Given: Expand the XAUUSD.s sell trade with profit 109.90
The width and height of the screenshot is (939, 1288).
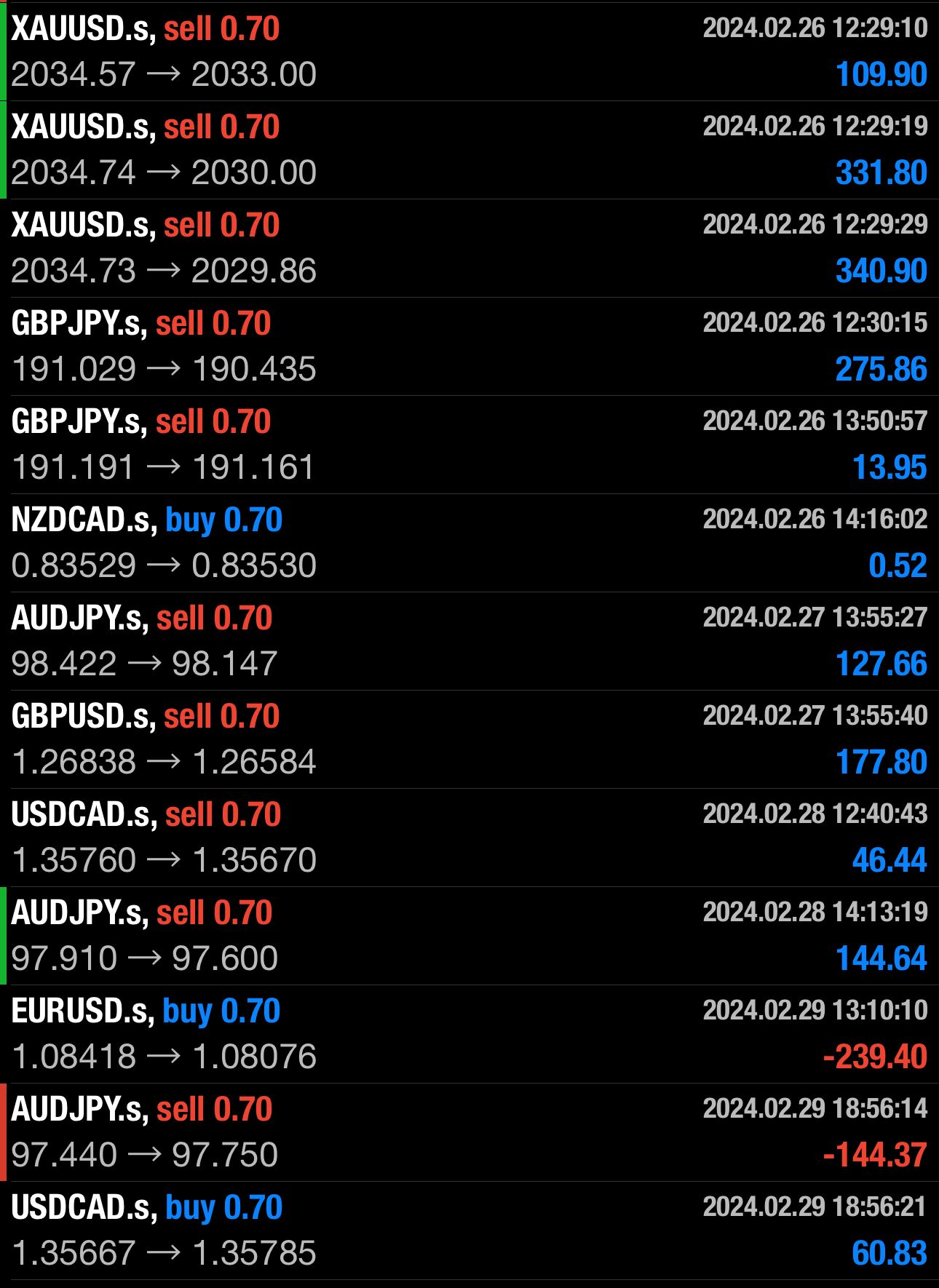Looking at the screenshot, I should click(x=469, y=51).
